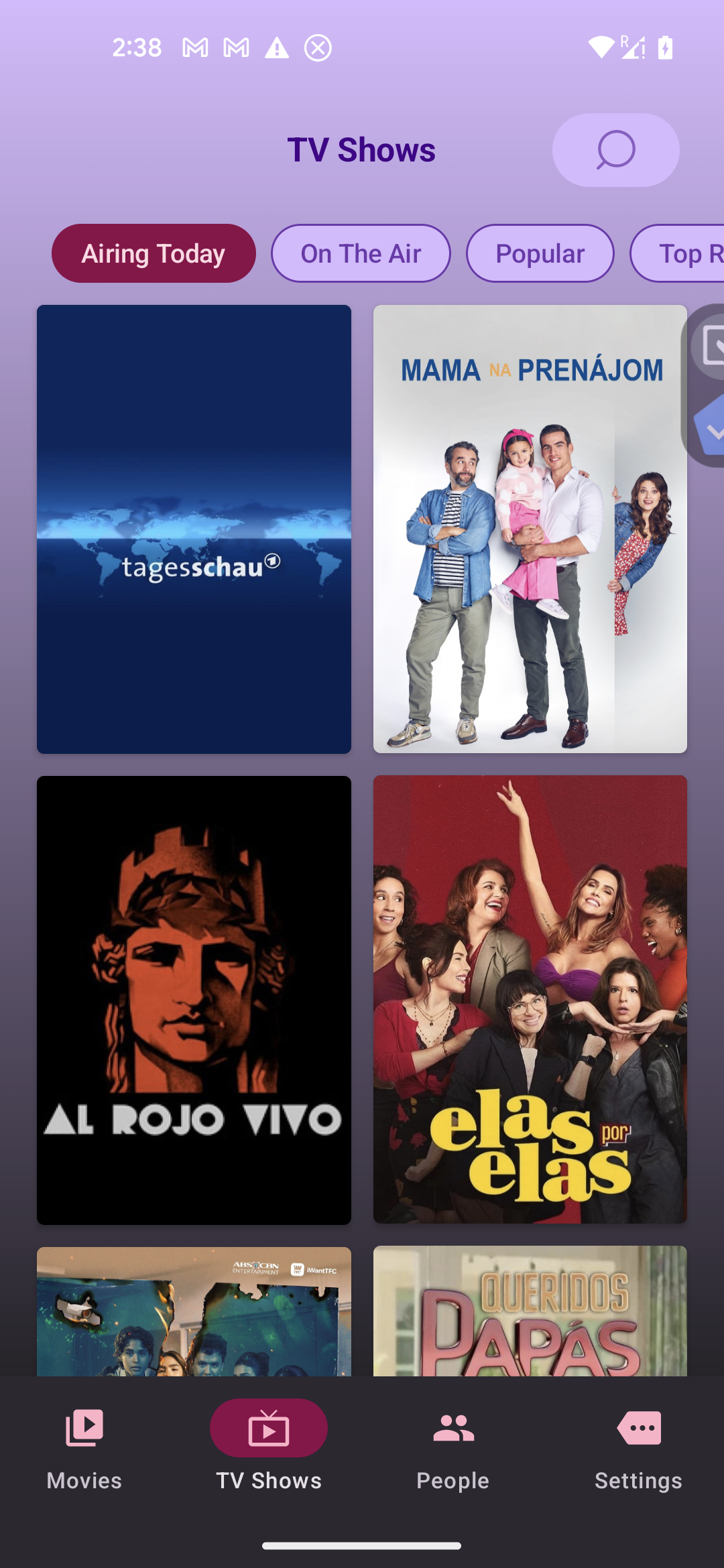
Task: Open the search button
Action: point(615,150)
